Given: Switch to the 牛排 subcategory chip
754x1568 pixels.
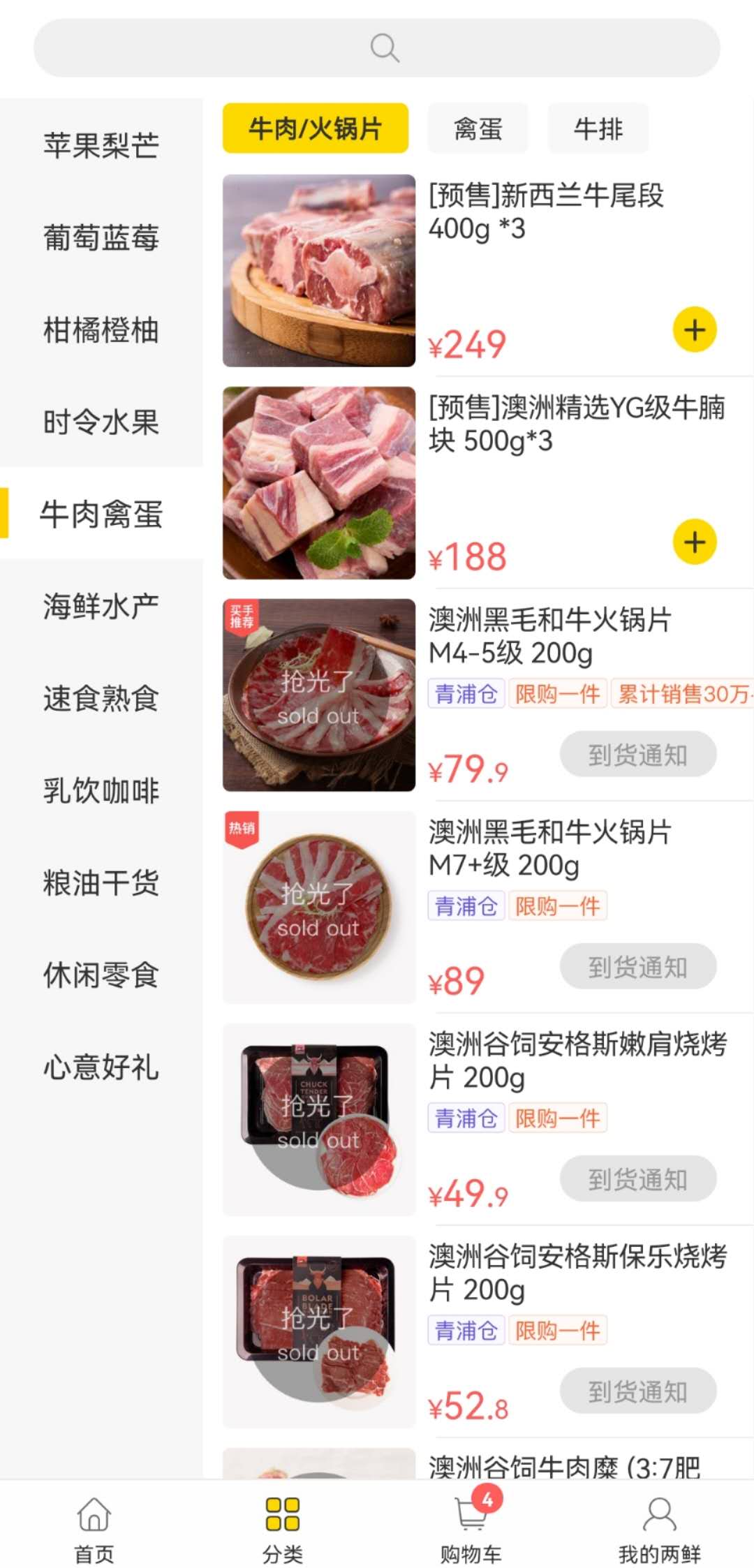Looking at the screenshot, I should [598, 128].
